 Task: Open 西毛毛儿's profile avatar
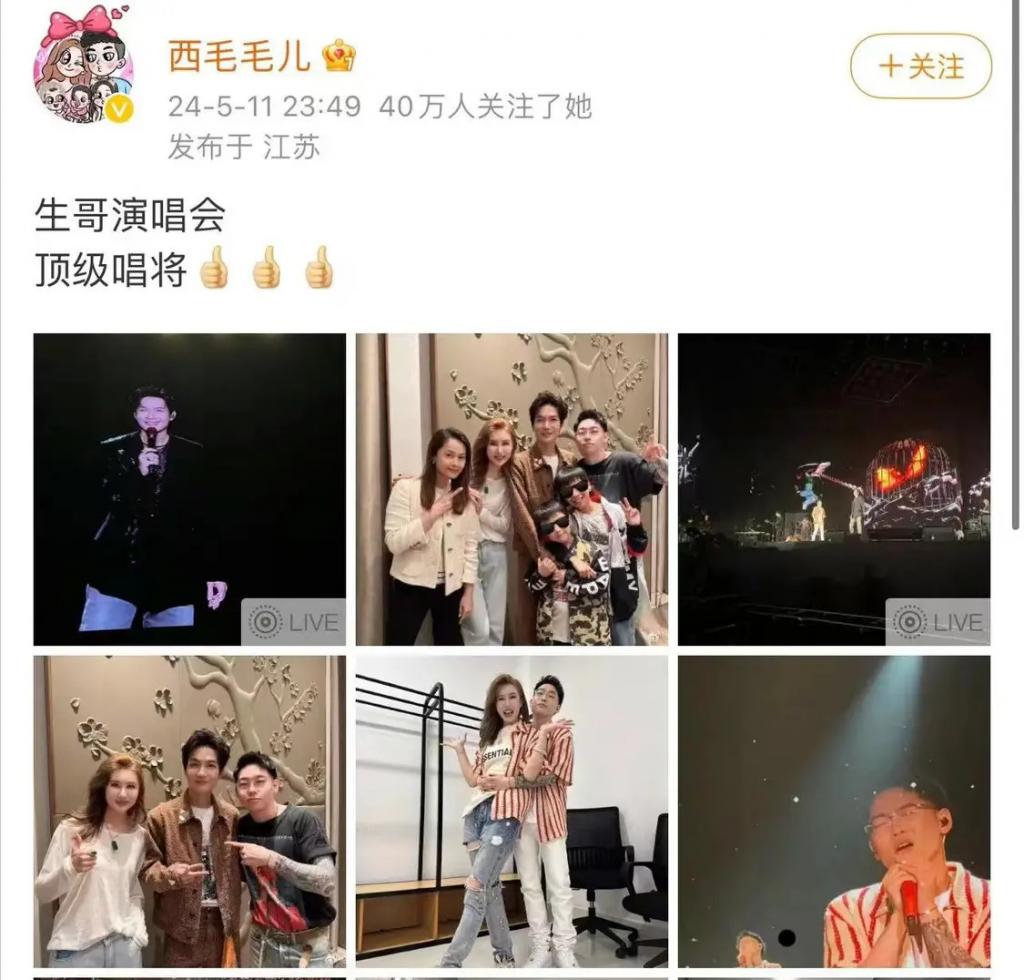(83, 65)
